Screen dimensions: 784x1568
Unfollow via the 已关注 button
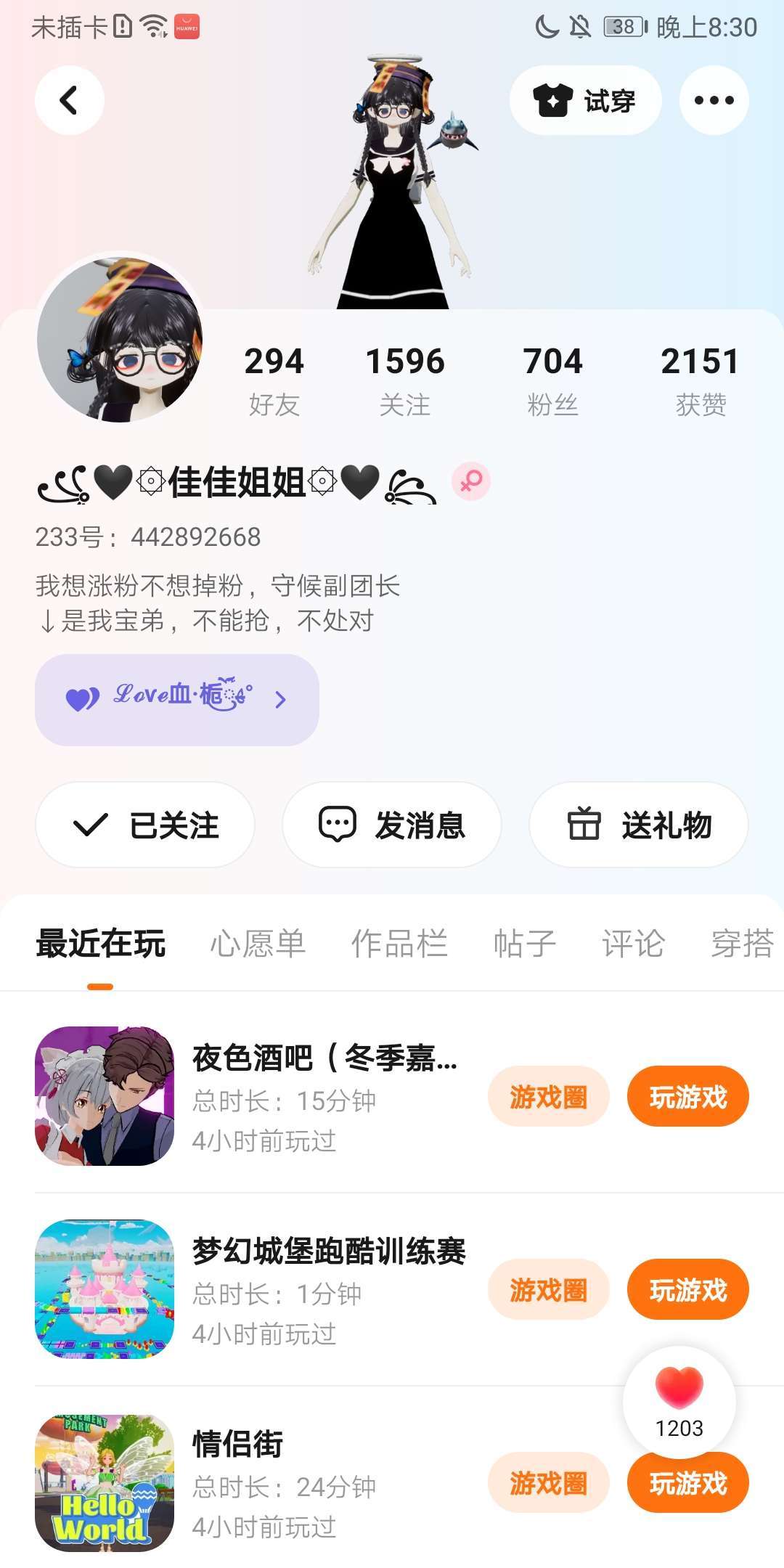[x=145, y=825]
